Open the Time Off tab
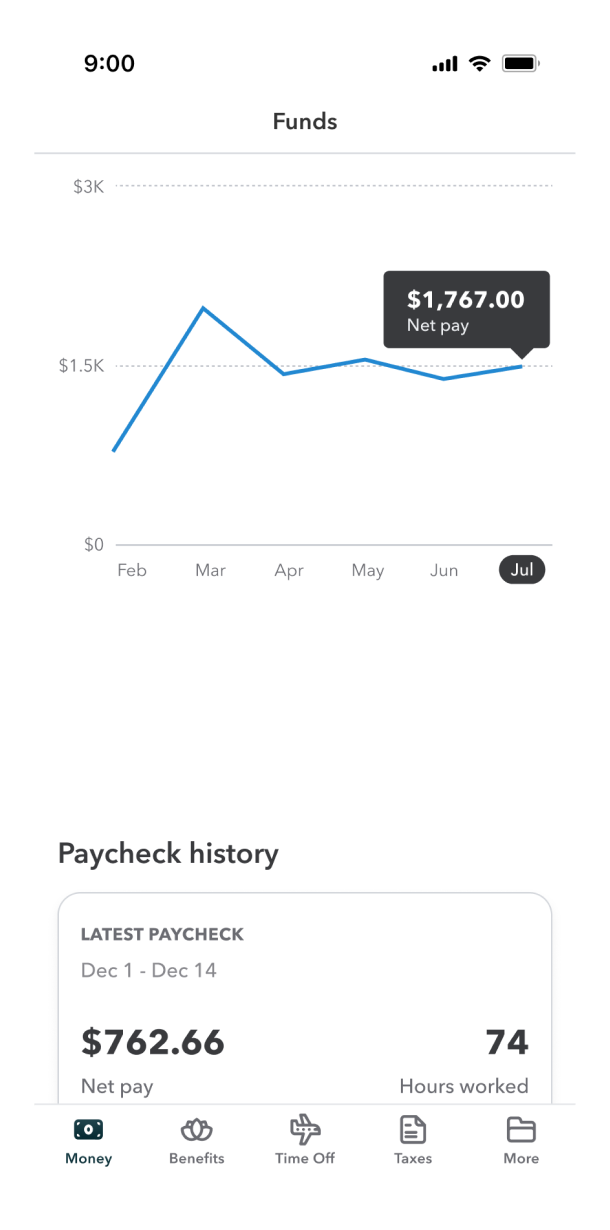 pyautogui.click(x=305, y=1141)
